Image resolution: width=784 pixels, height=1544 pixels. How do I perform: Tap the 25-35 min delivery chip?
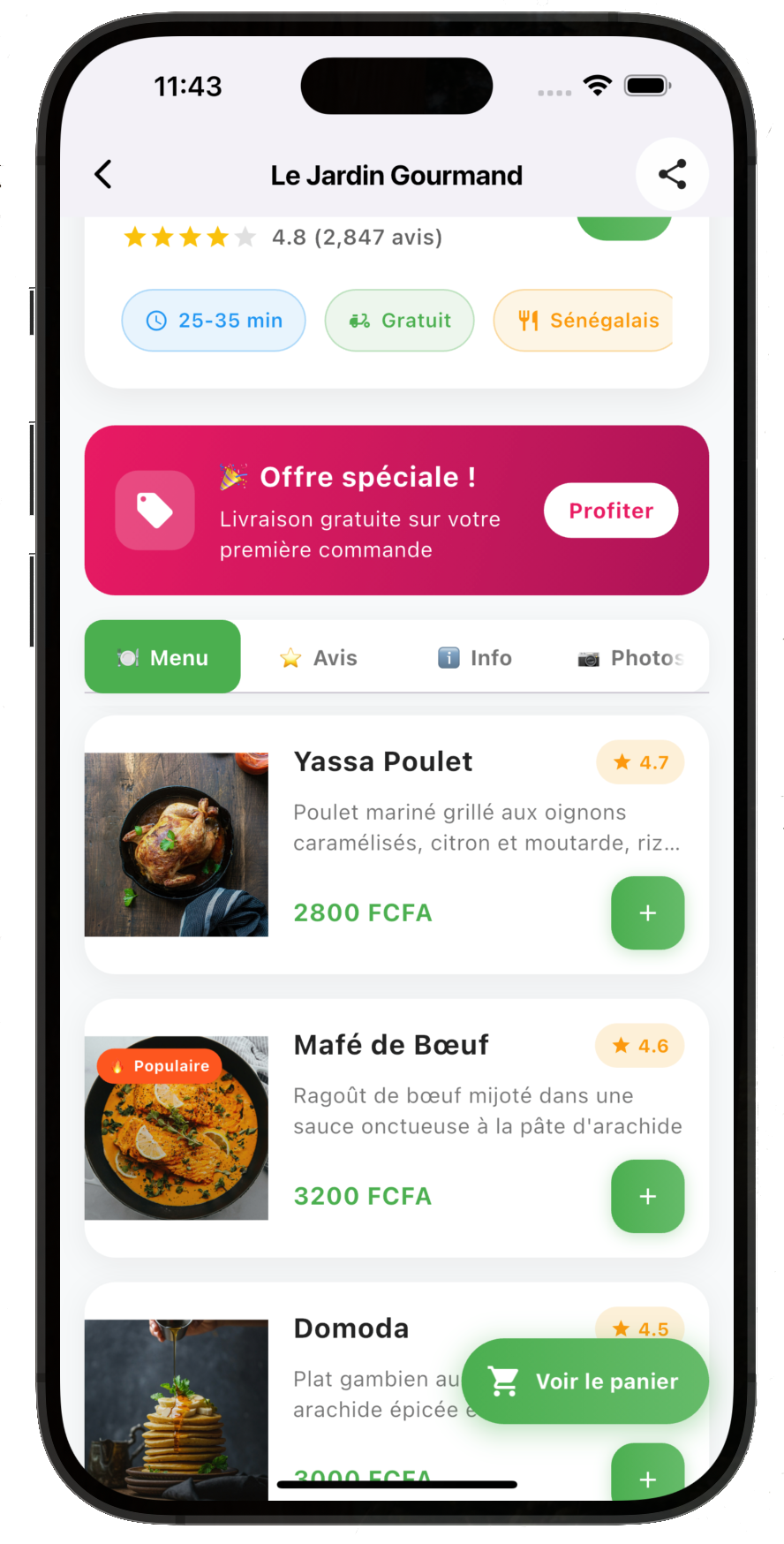(214, 321)
